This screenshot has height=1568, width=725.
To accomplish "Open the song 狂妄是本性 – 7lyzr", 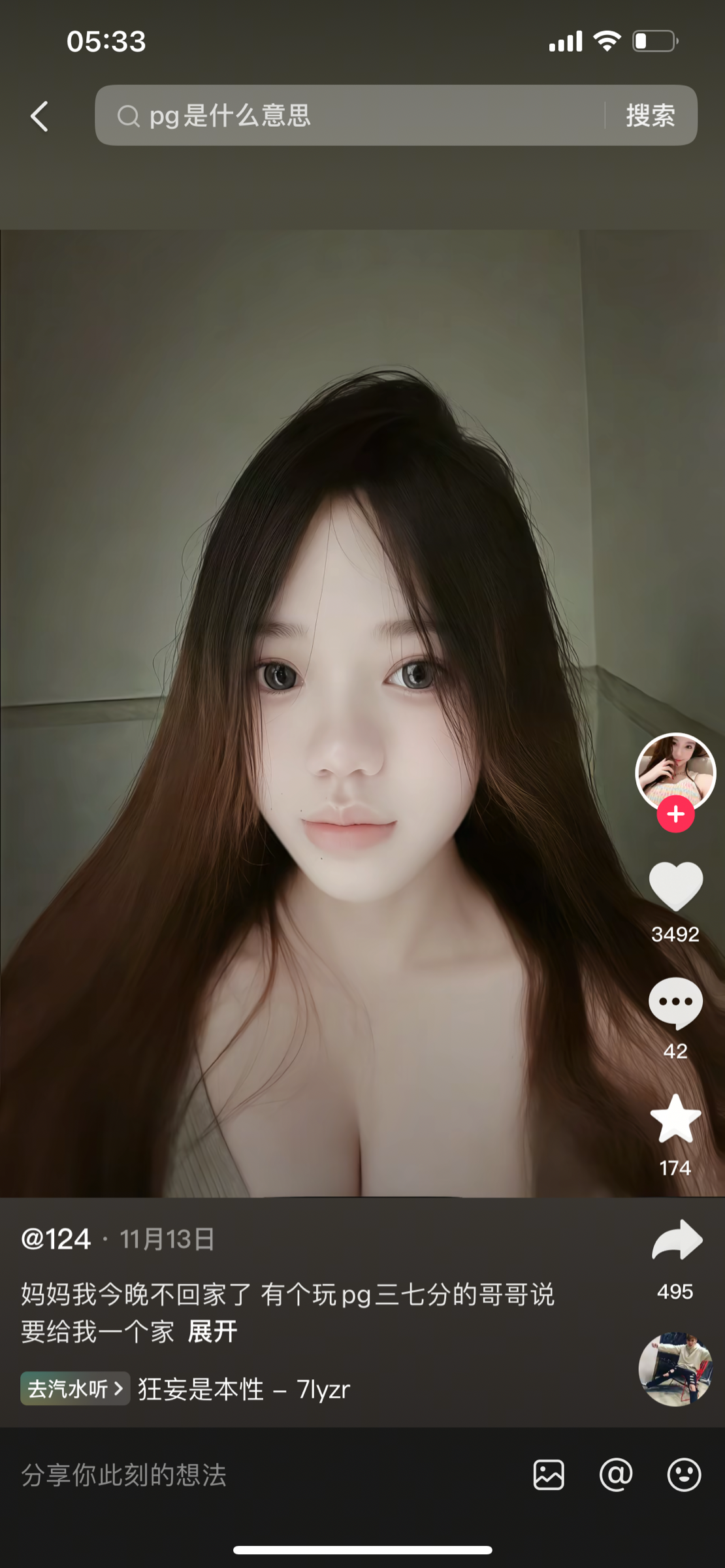I will point(244,1389).
